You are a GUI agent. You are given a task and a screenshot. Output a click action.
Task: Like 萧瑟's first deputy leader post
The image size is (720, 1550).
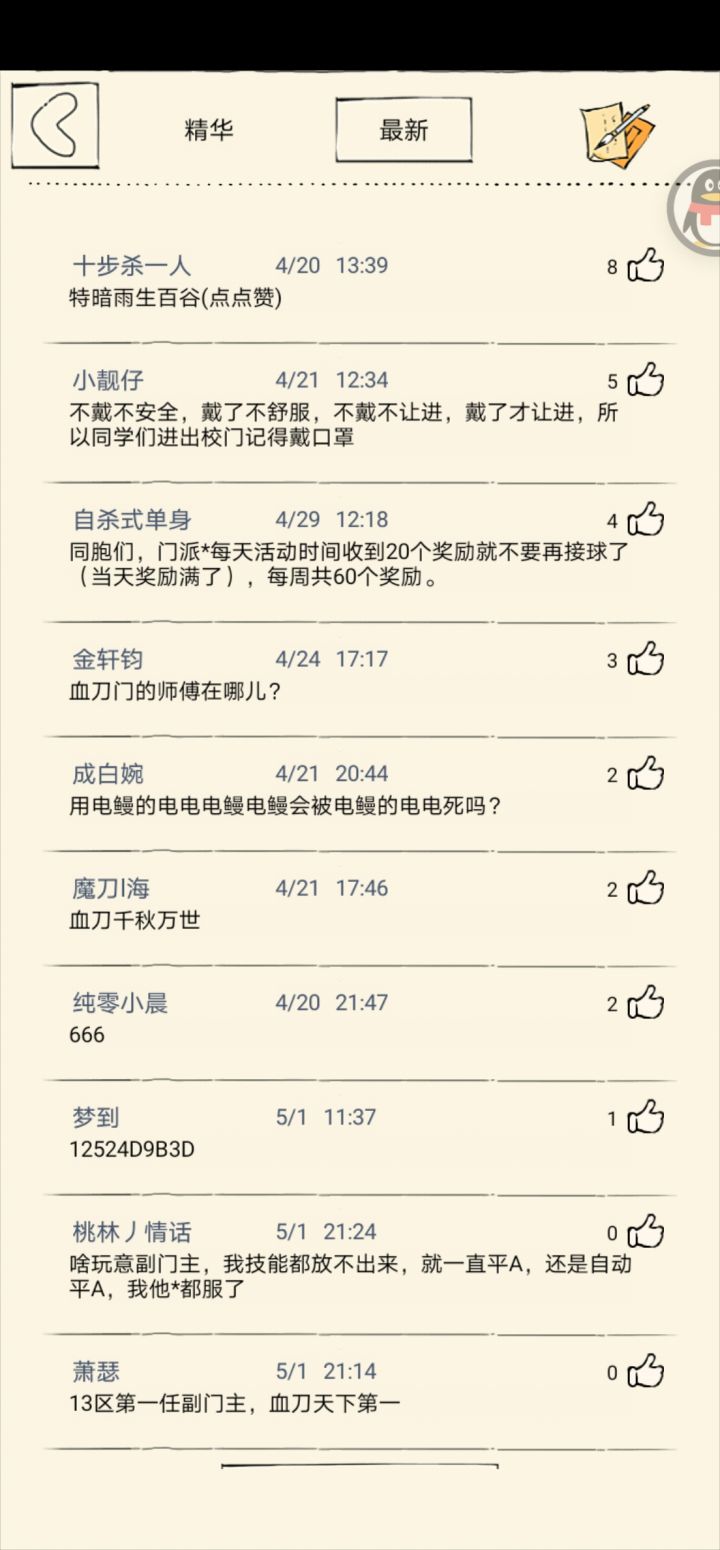648,1372
